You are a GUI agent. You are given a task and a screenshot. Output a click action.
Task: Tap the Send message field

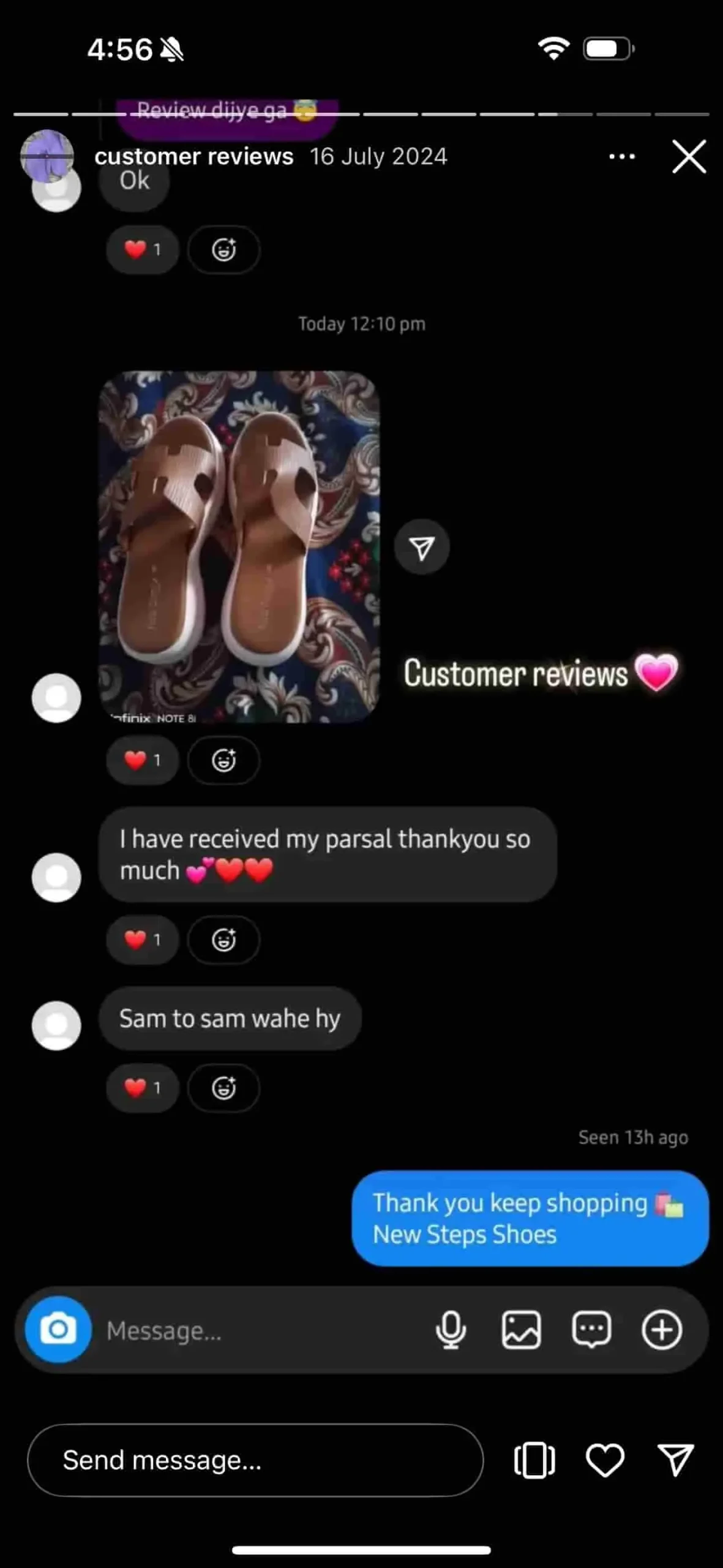coord(255,1460)
